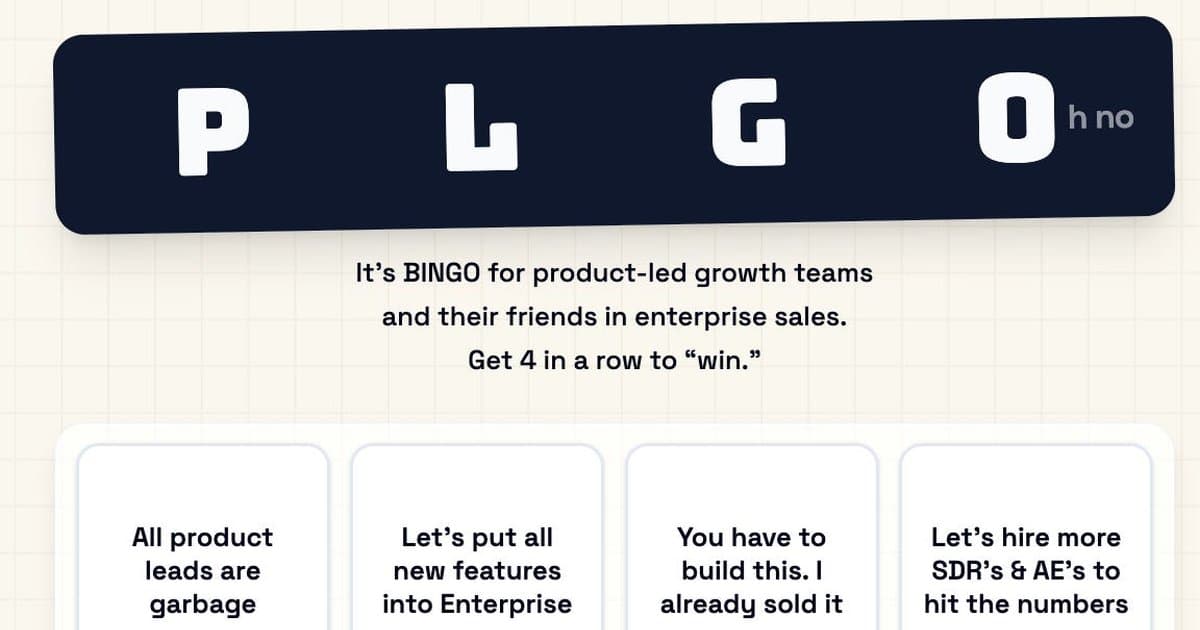The image size is (1200, 630).
Task: Mark the "All product leads are garbage" square
Action: [x=203, y=538]
